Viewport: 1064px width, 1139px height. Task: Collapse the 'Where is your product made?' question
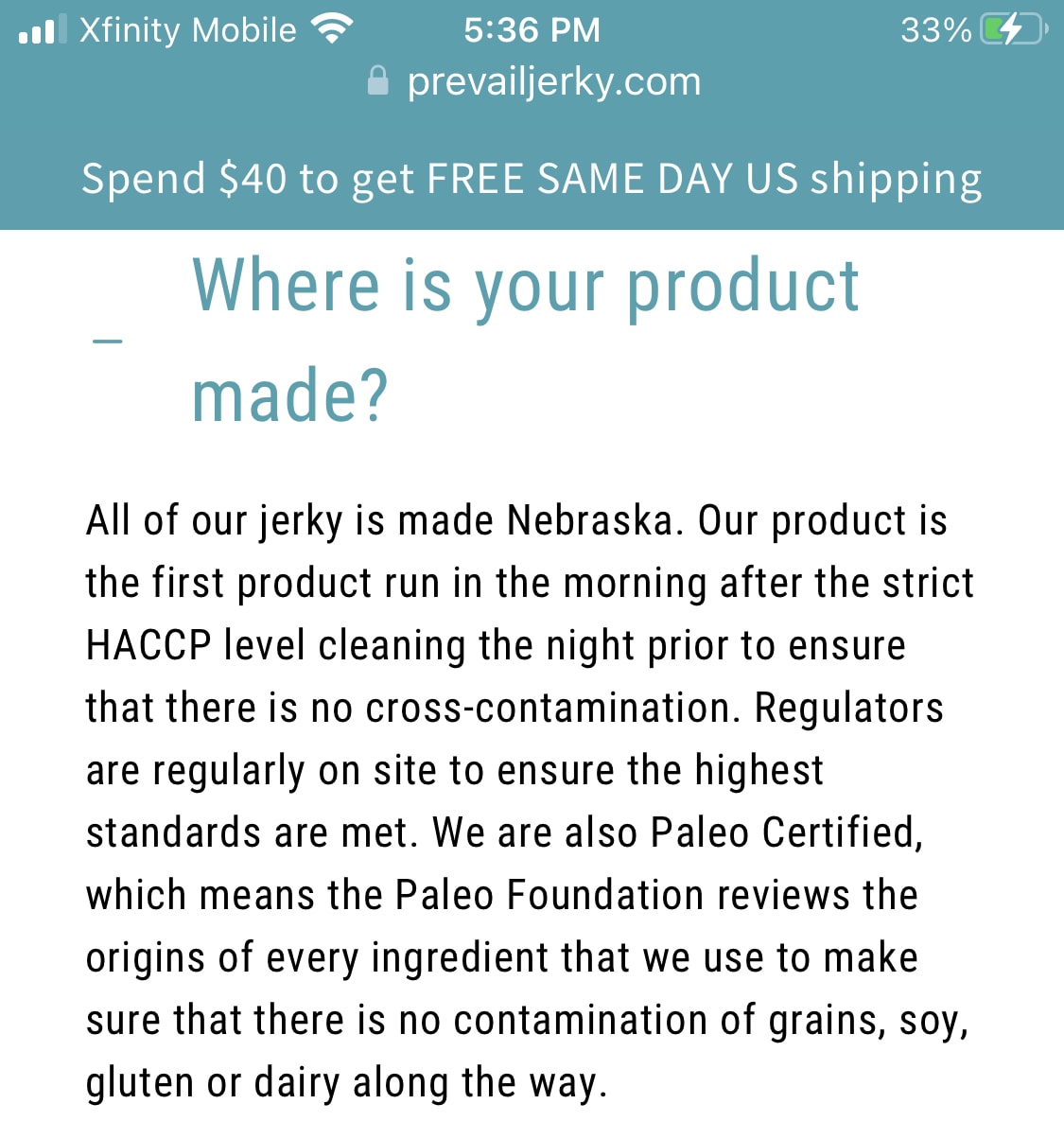(108, 341)
